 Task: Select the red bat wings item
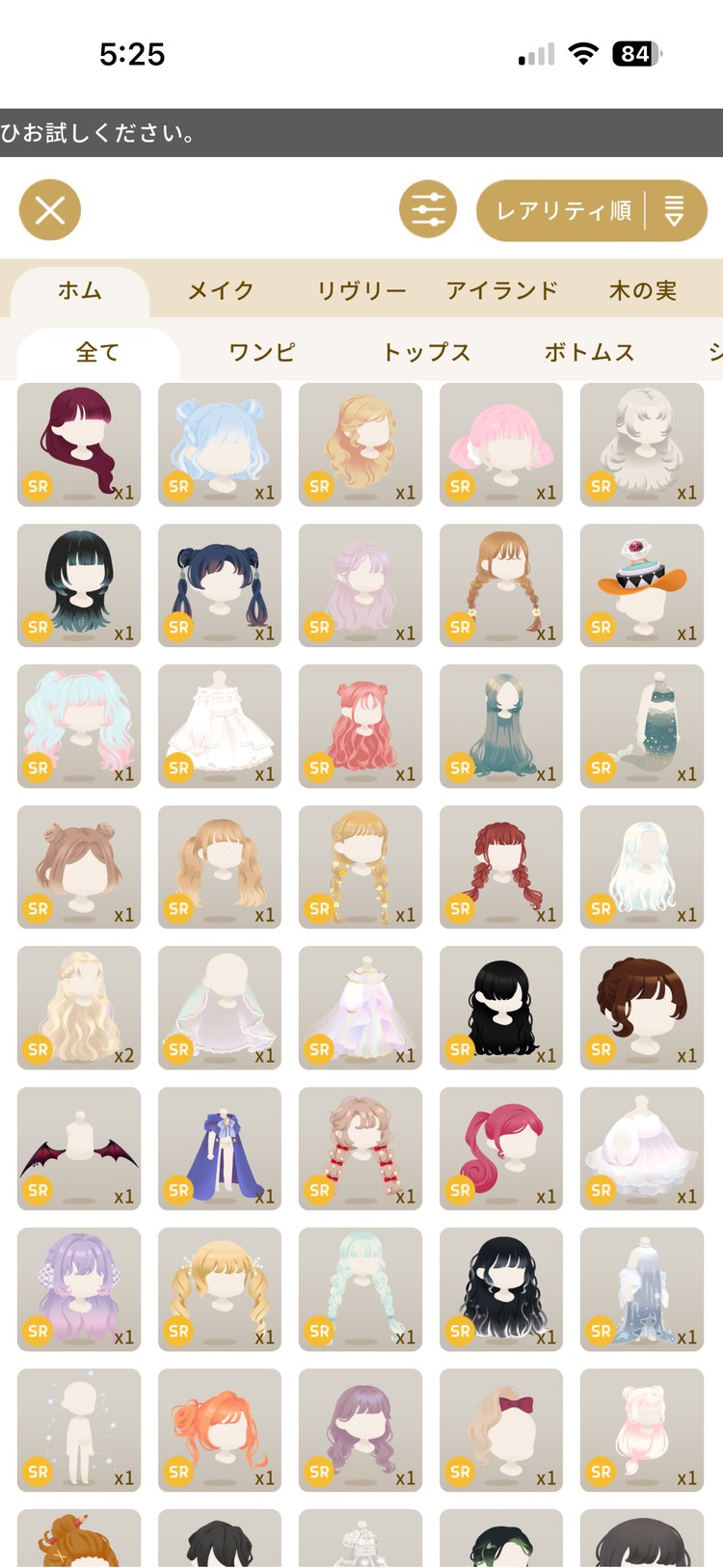click(x=79, y=1149)
